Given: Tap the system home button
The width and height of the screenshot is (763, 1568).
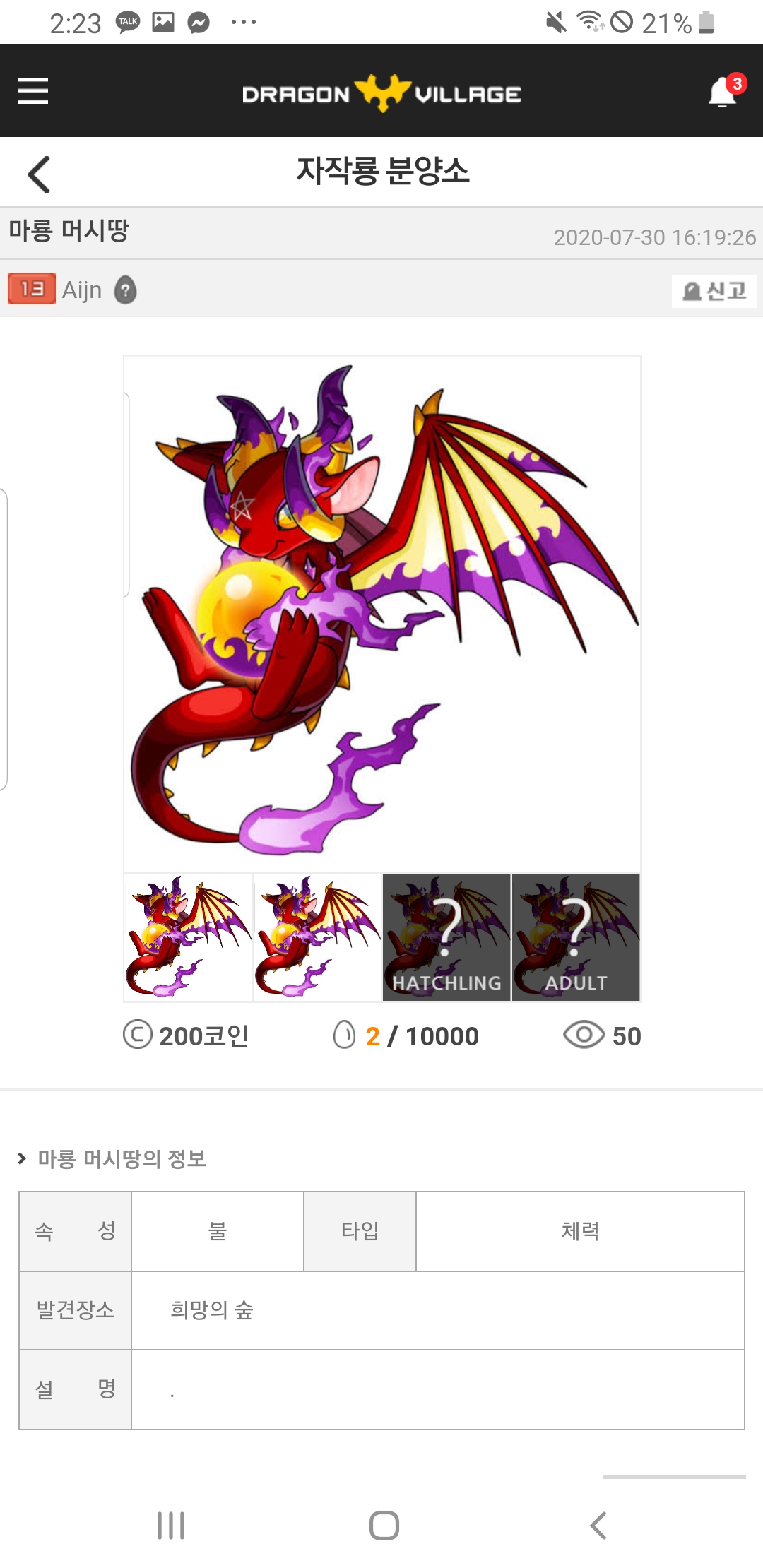Looking at the screenshot, I should 384,1526.
